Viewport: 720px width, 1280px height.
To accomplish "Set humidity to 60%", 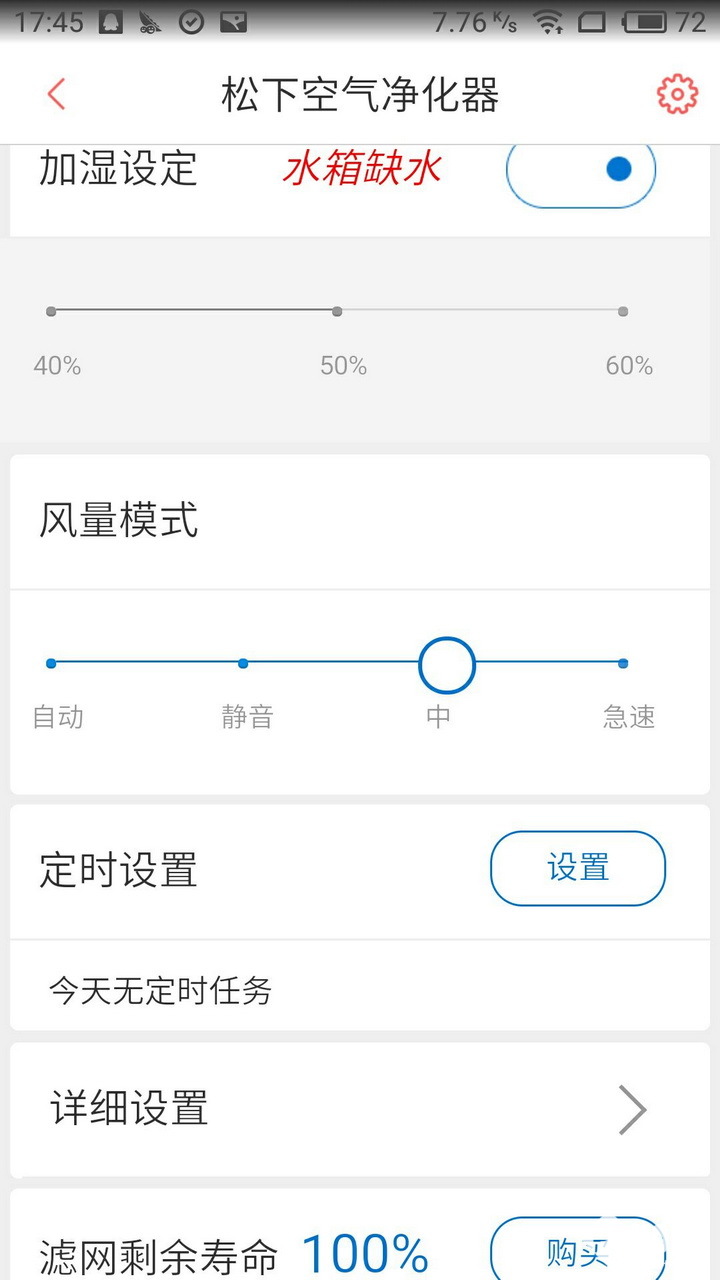I will 623,312.
